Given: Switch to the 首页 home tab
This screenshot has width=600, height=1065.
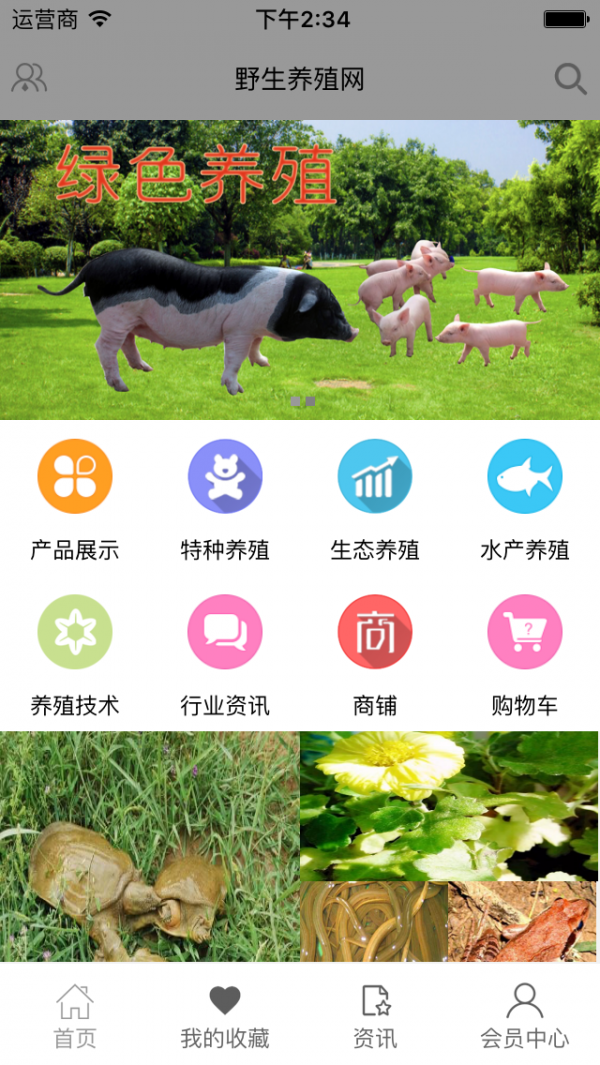Looking at the screenshot, I should (x=75, y=1015).
